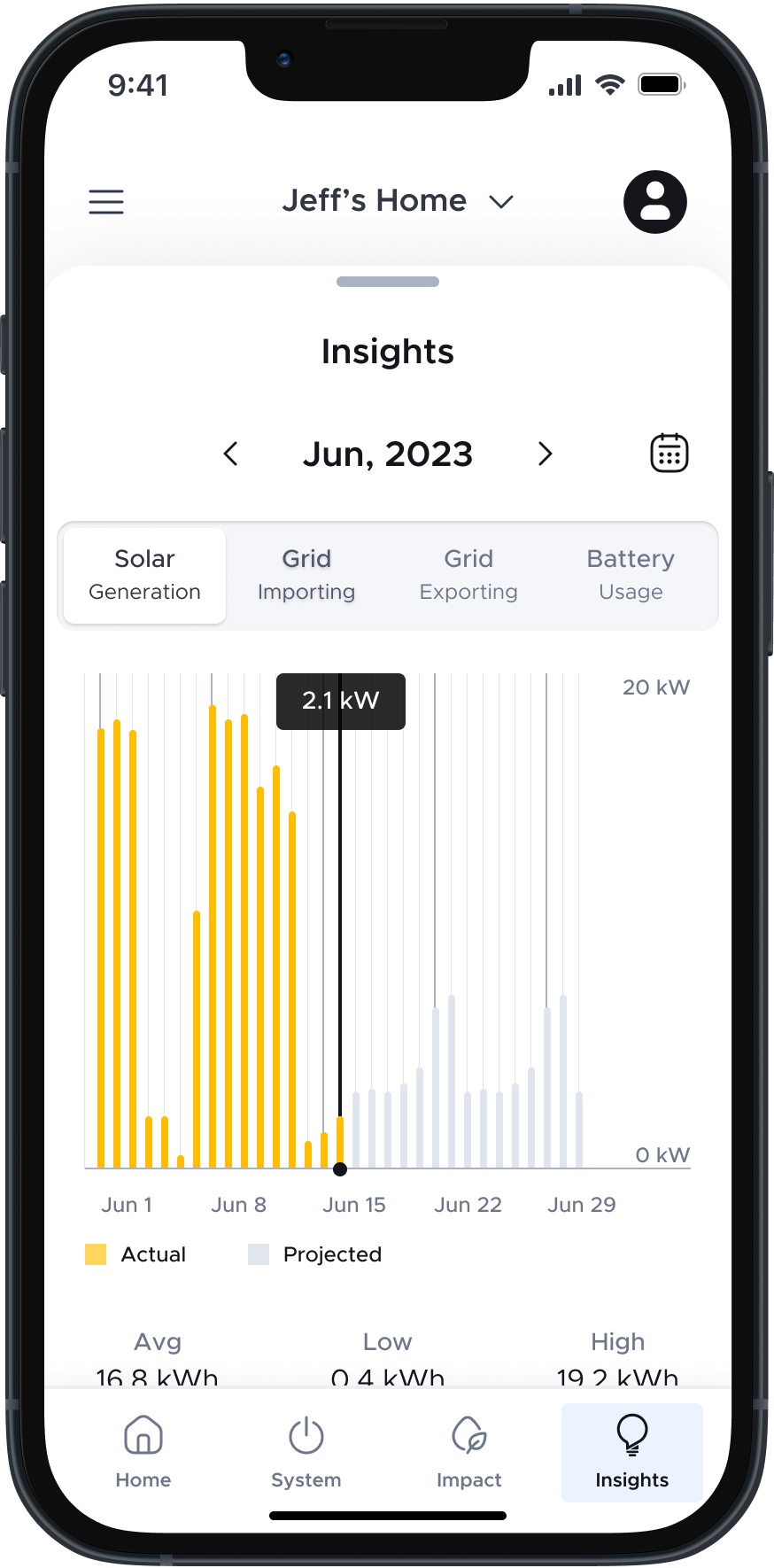
Task: Open the user profile icon
Action: (x=655, y=202)
